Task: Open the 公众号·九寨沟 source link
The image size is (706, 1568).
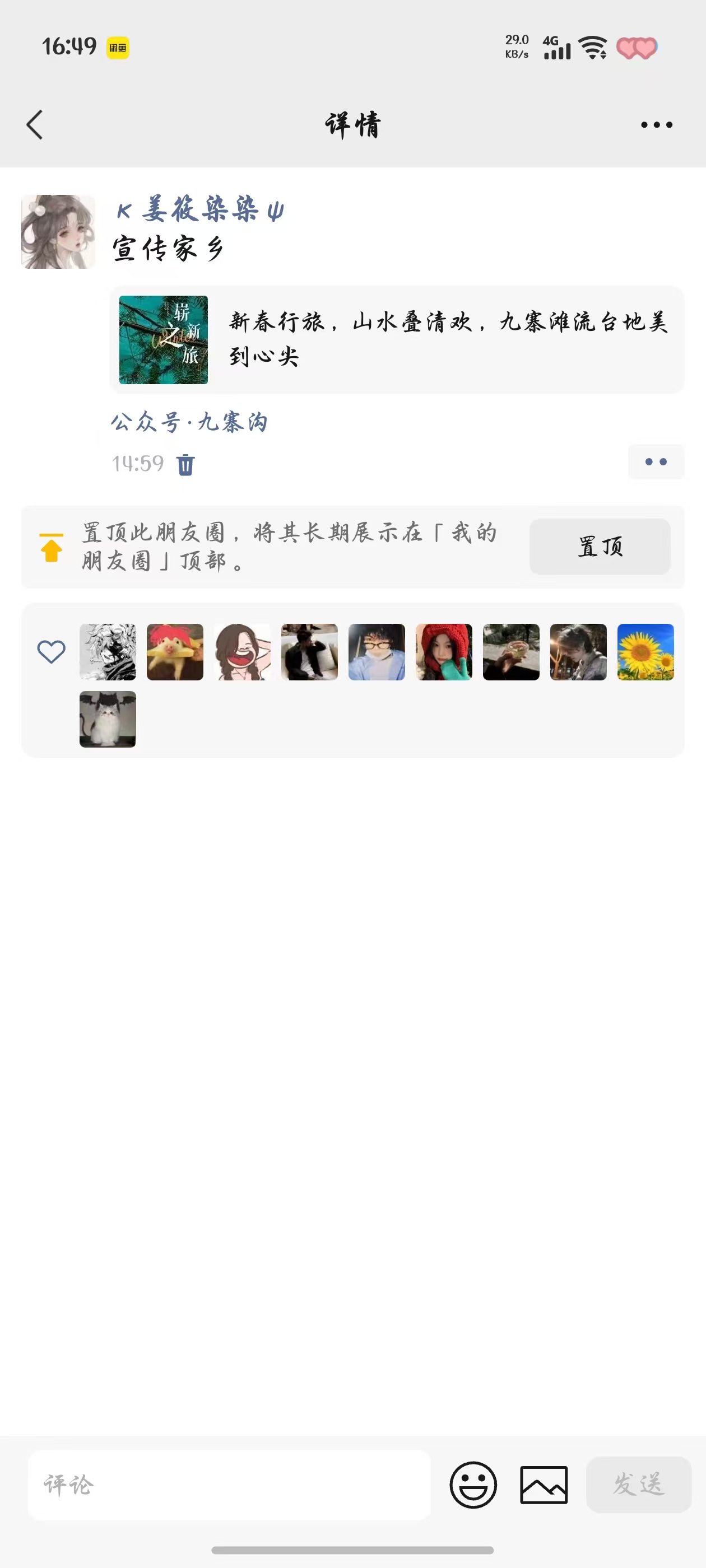Action: (189, 422)
